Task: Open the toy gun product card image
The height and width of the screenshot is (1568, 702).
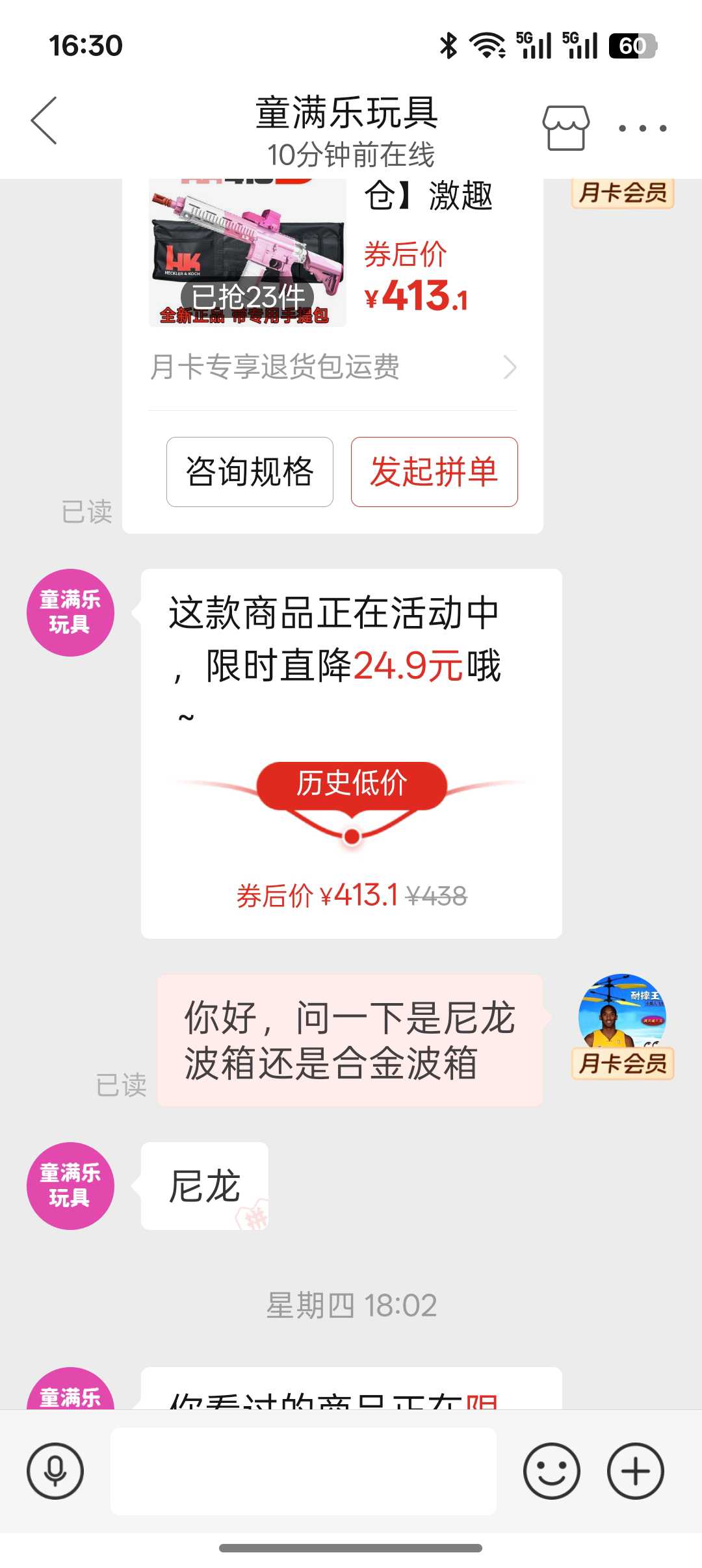Action: tap(247, 254)
